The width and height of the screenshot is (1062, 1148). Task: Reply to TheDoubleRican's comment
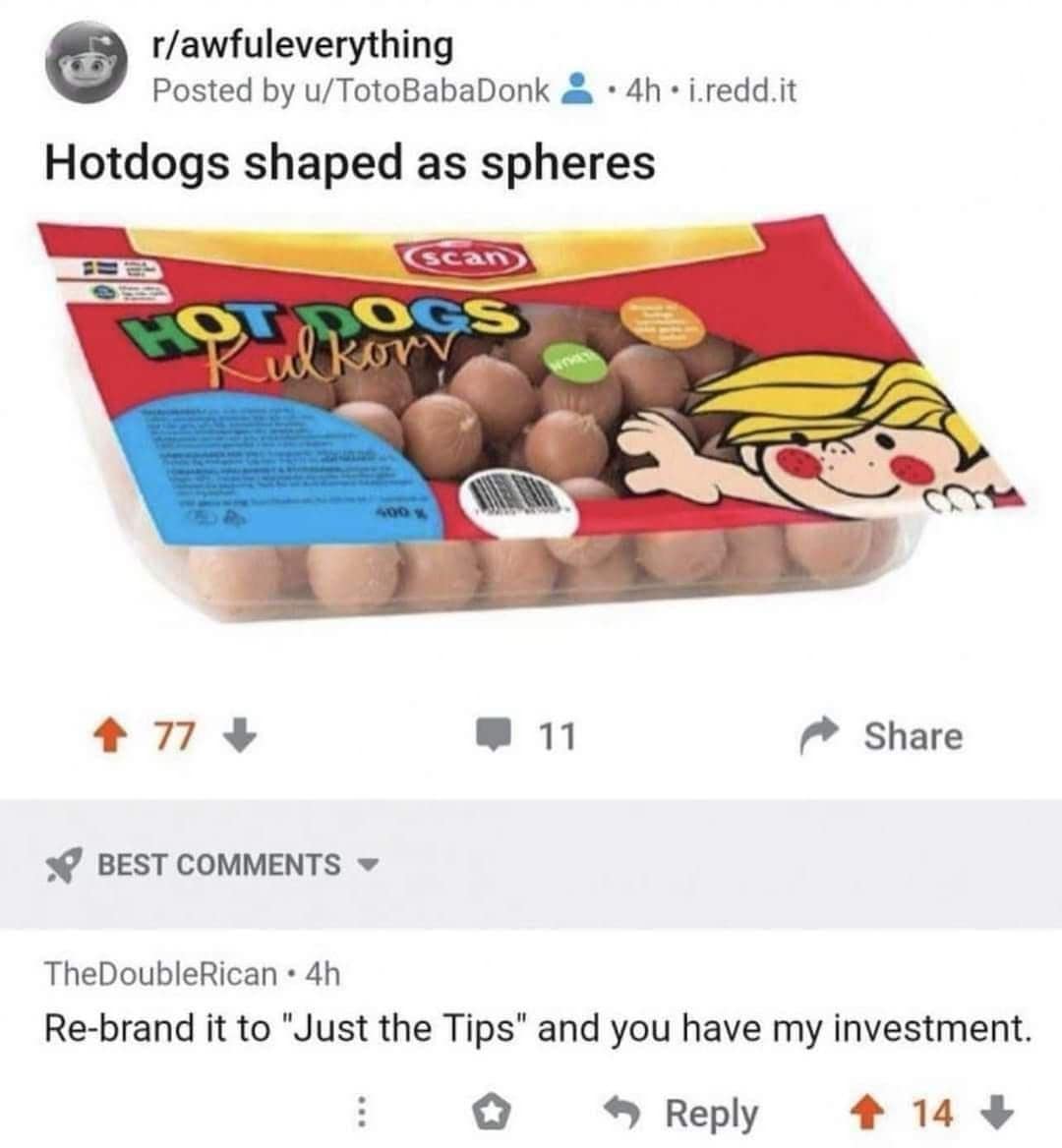point(682,1113)
